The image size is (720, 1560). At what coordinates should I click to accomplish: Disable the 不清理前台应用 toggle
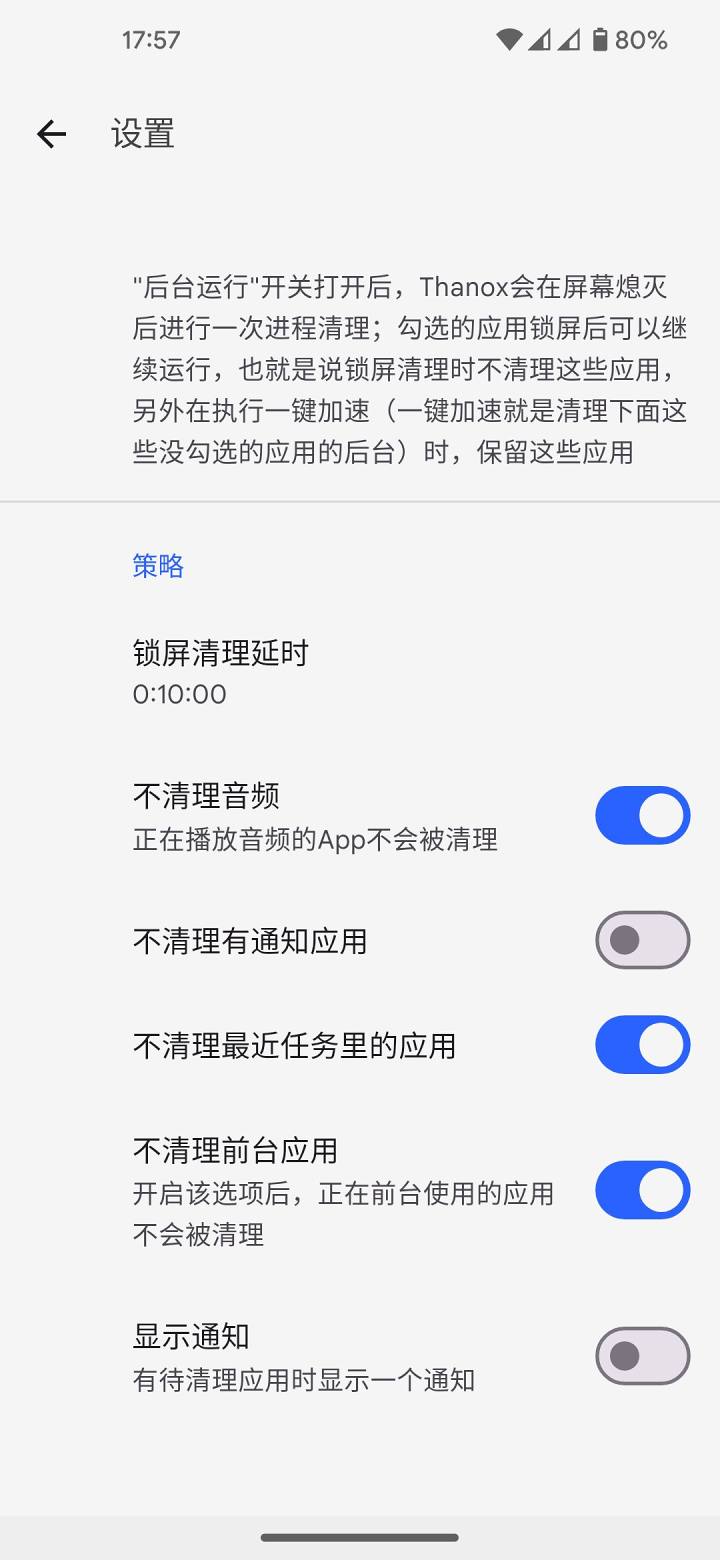tap(641, 1190)
